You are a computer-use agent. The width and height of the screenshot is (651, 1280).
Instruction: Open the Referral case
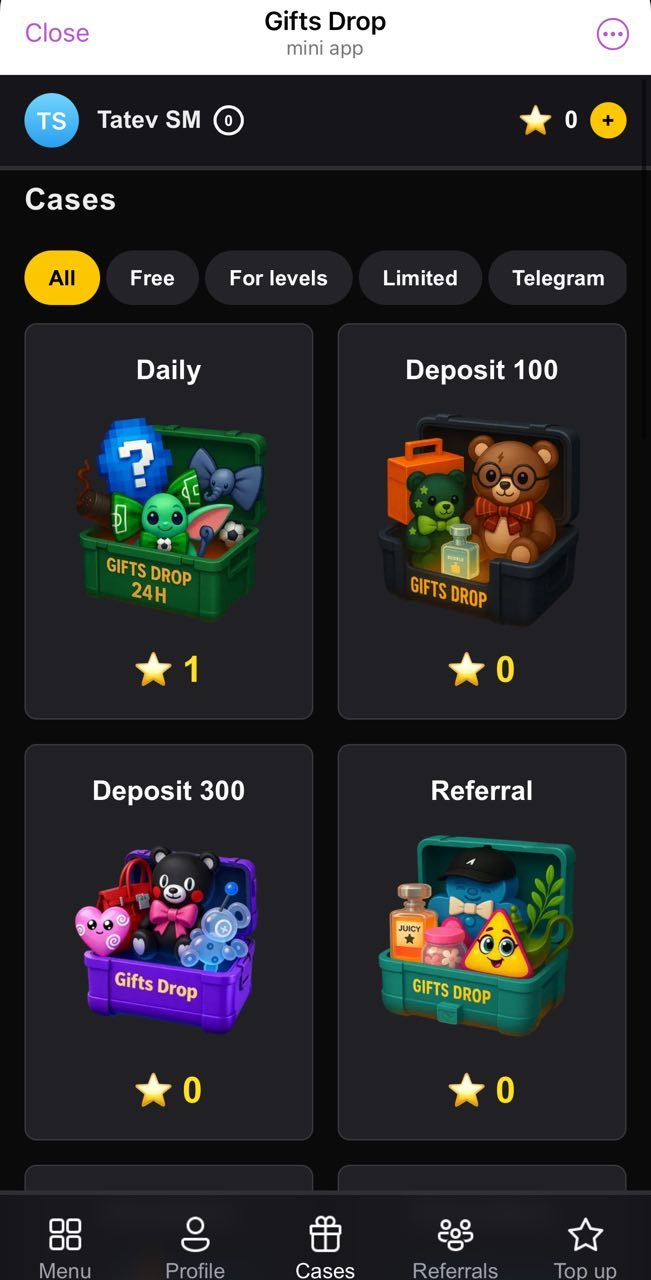(x=482, y=941)
